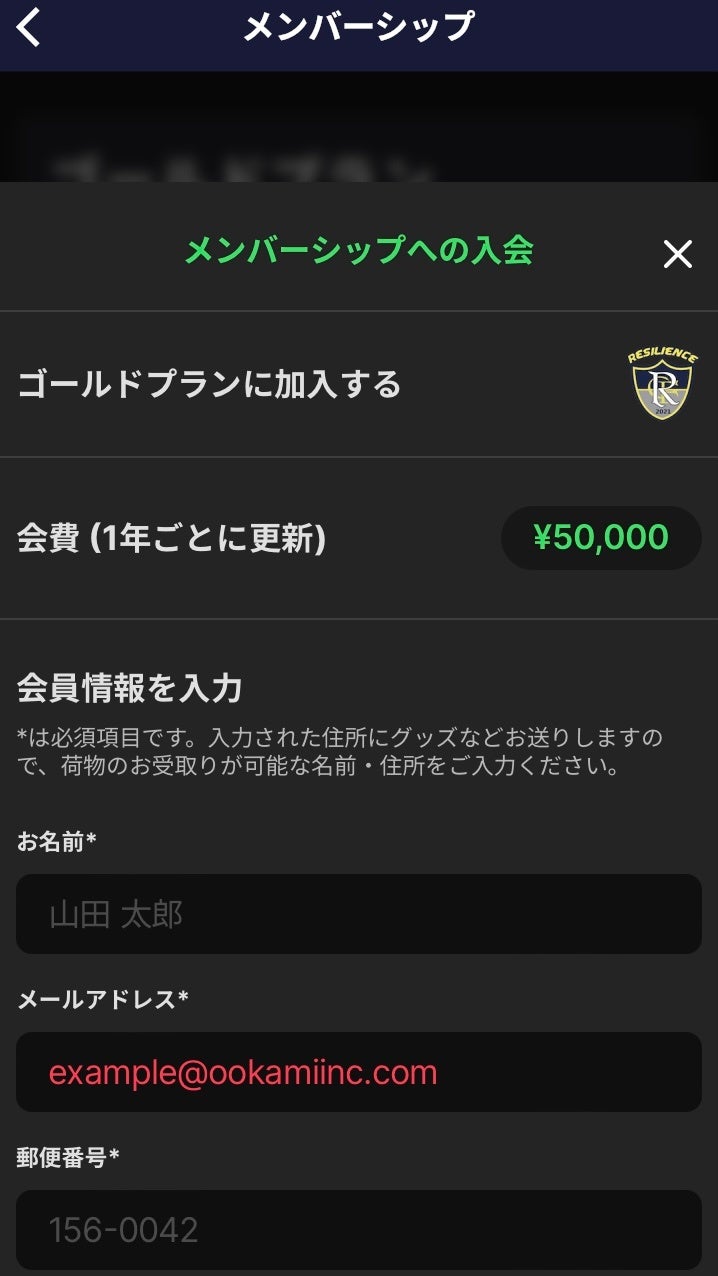This screenshot has height=1276, width=718.
Task: Close the メンバーシップへの入会 sheet
Action: (677, 254)
